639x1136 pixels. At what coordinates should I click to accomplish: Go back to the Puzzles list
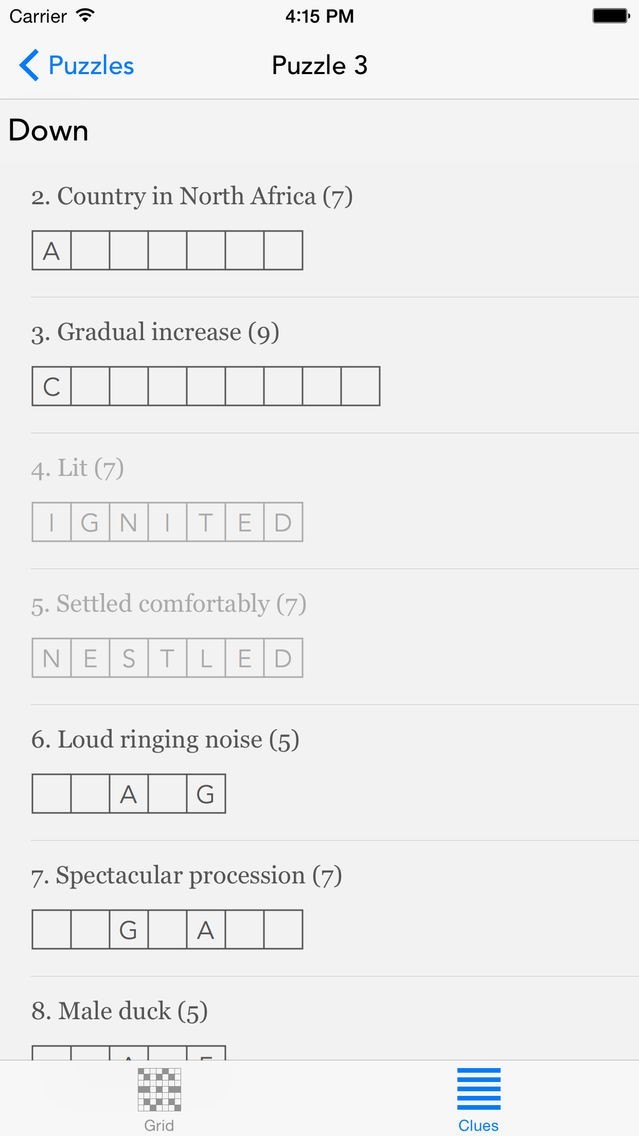(x=76, y=65)
